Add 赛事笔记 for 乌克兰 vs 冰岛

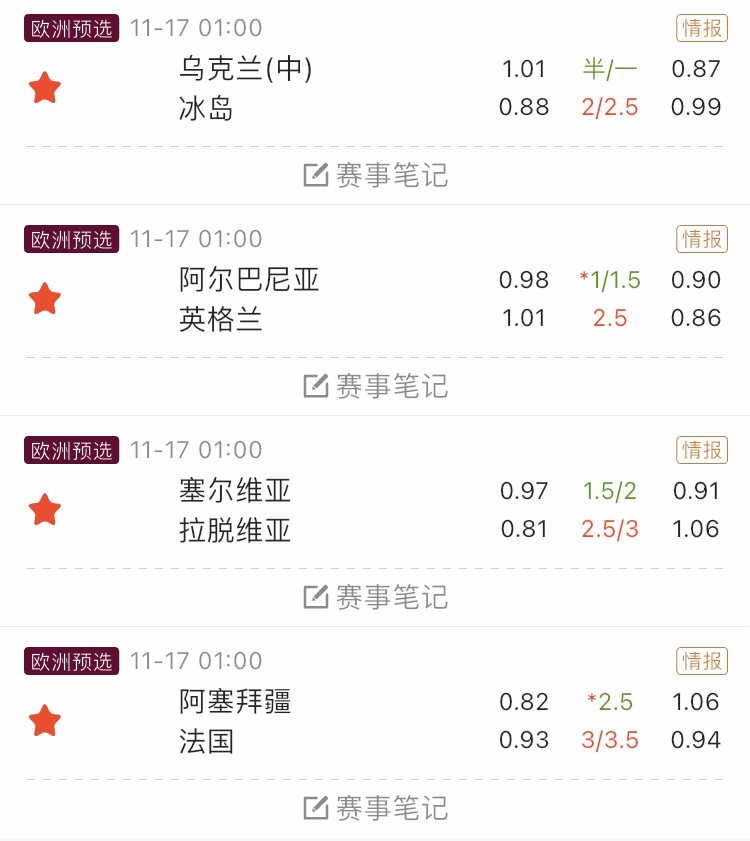tap(375, 176)
